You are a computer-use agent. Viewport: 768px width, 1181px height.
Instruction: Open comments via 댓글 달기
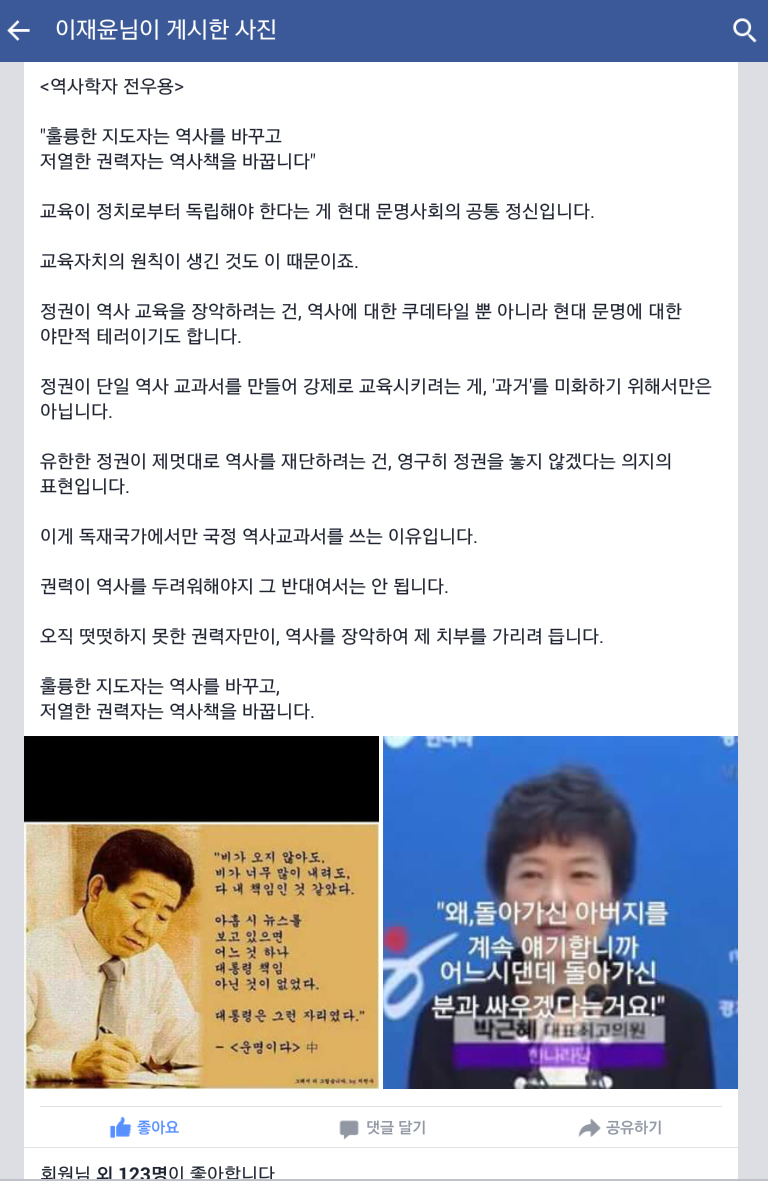[x=382, y=1128]
